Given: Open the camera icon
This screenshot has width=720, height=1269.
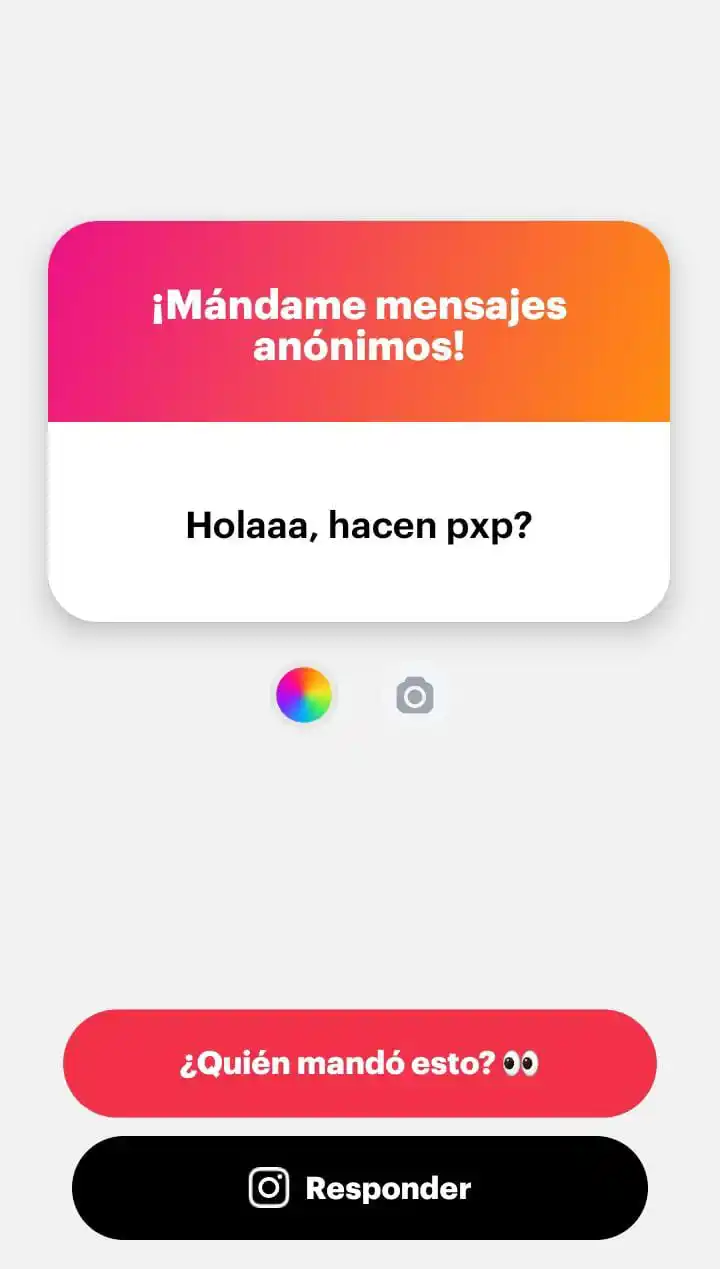Looking at the screenshot, I should pos(414,695).
